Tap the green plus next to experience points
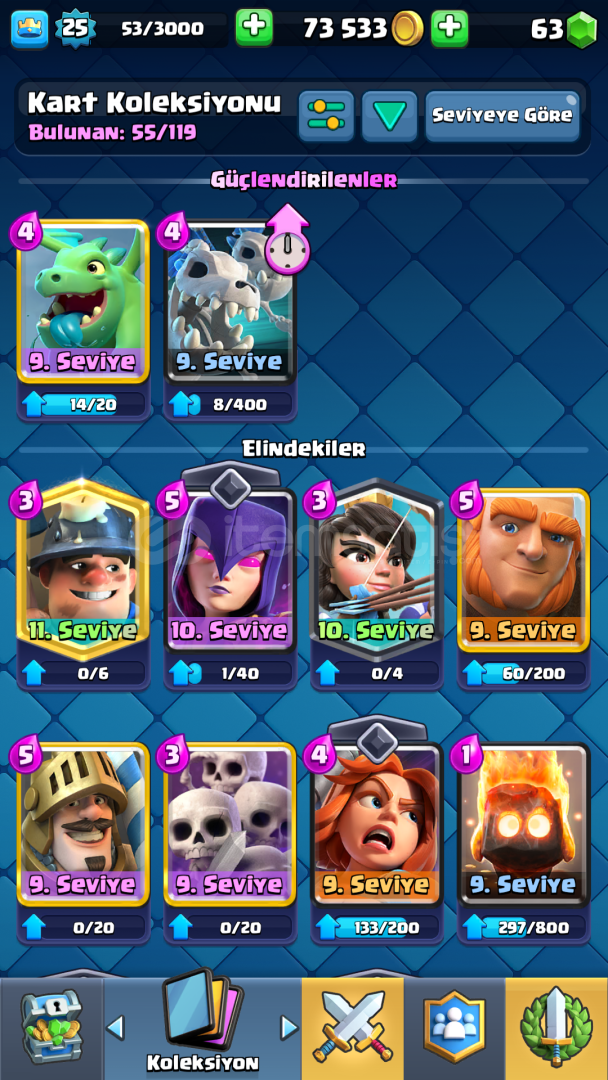 254,28
